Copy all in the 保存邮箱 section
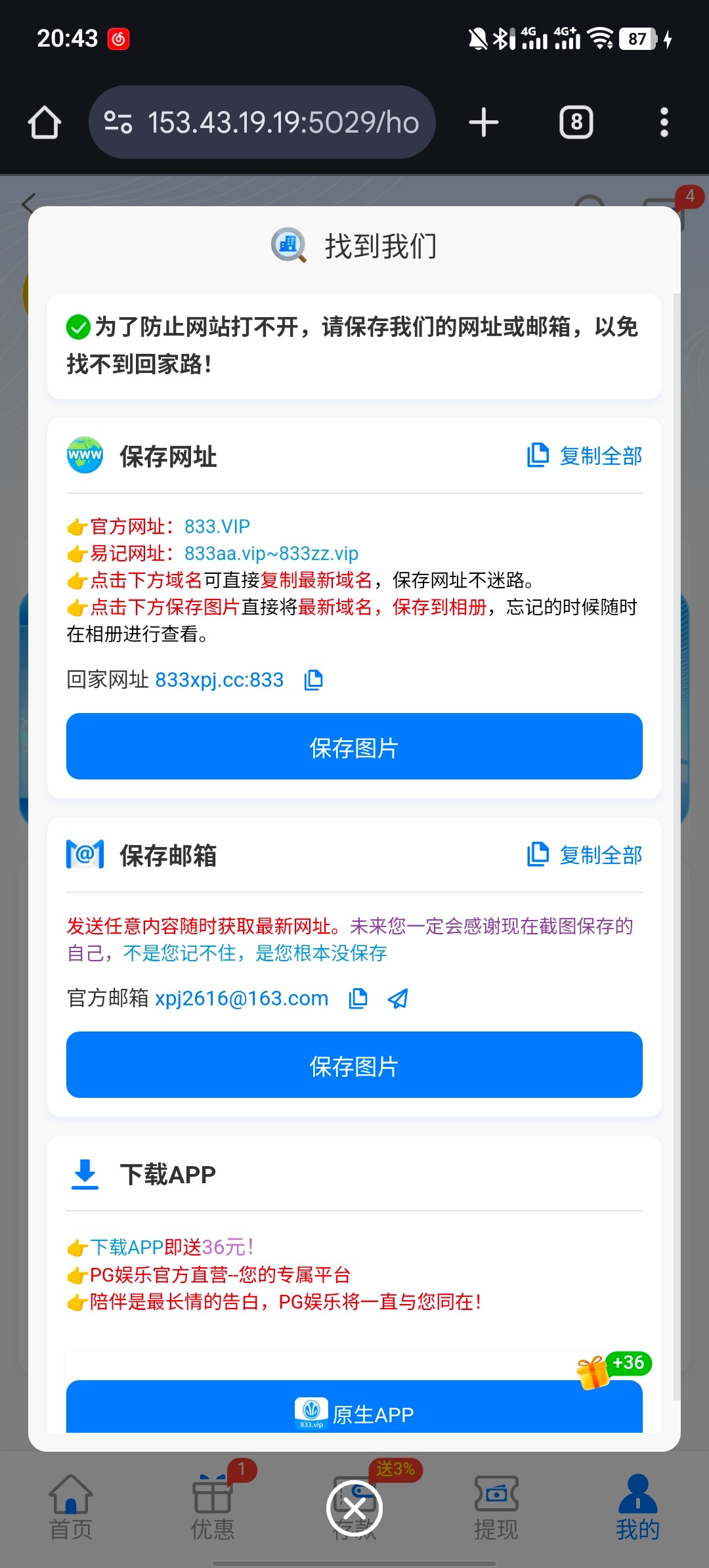This screenshot has width=709, height=1568. (x=584, y=855)
